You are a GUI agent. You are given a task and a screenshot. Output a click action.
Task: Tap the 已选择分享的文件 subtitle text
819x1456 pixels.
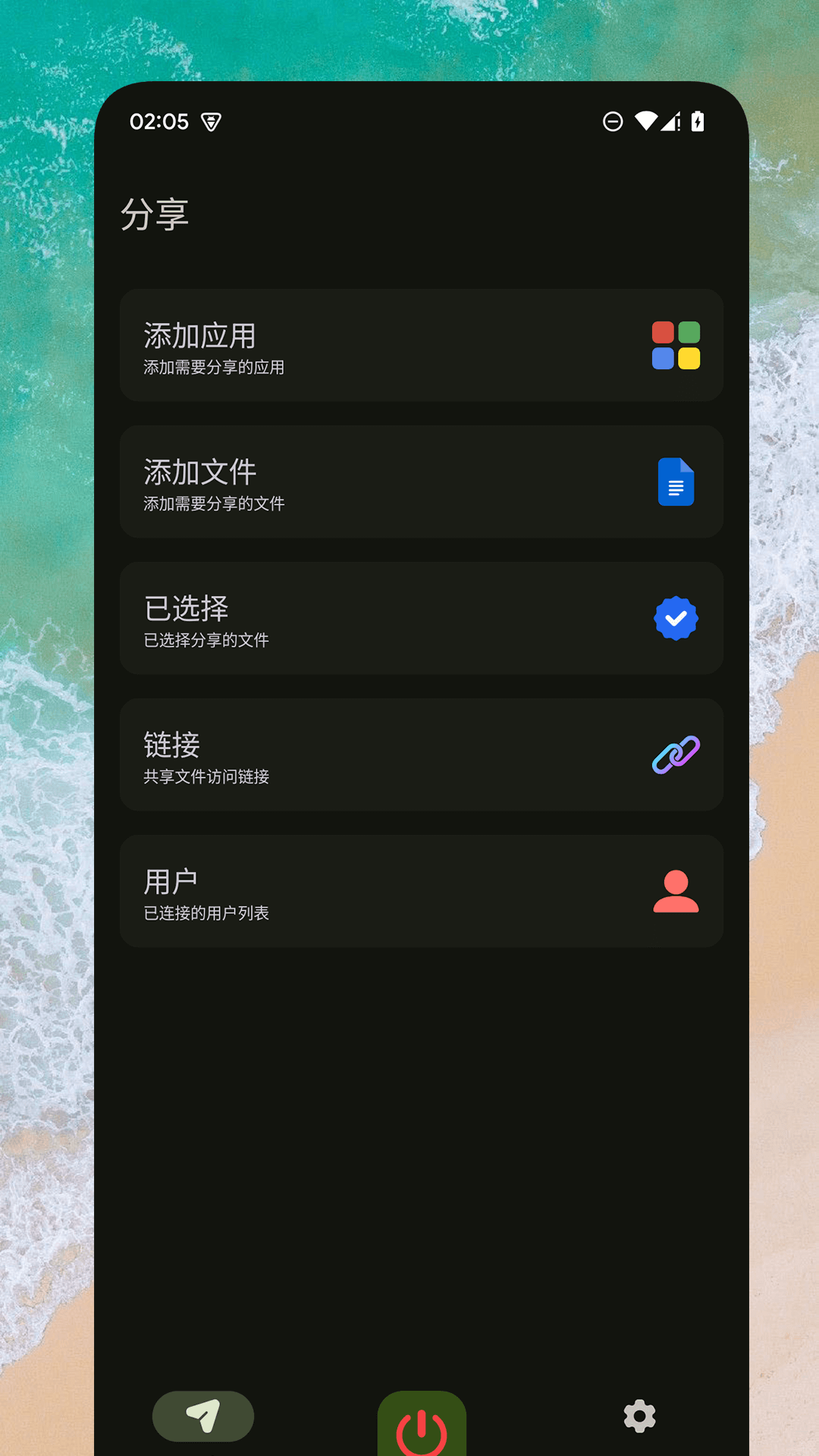point(206,641)
